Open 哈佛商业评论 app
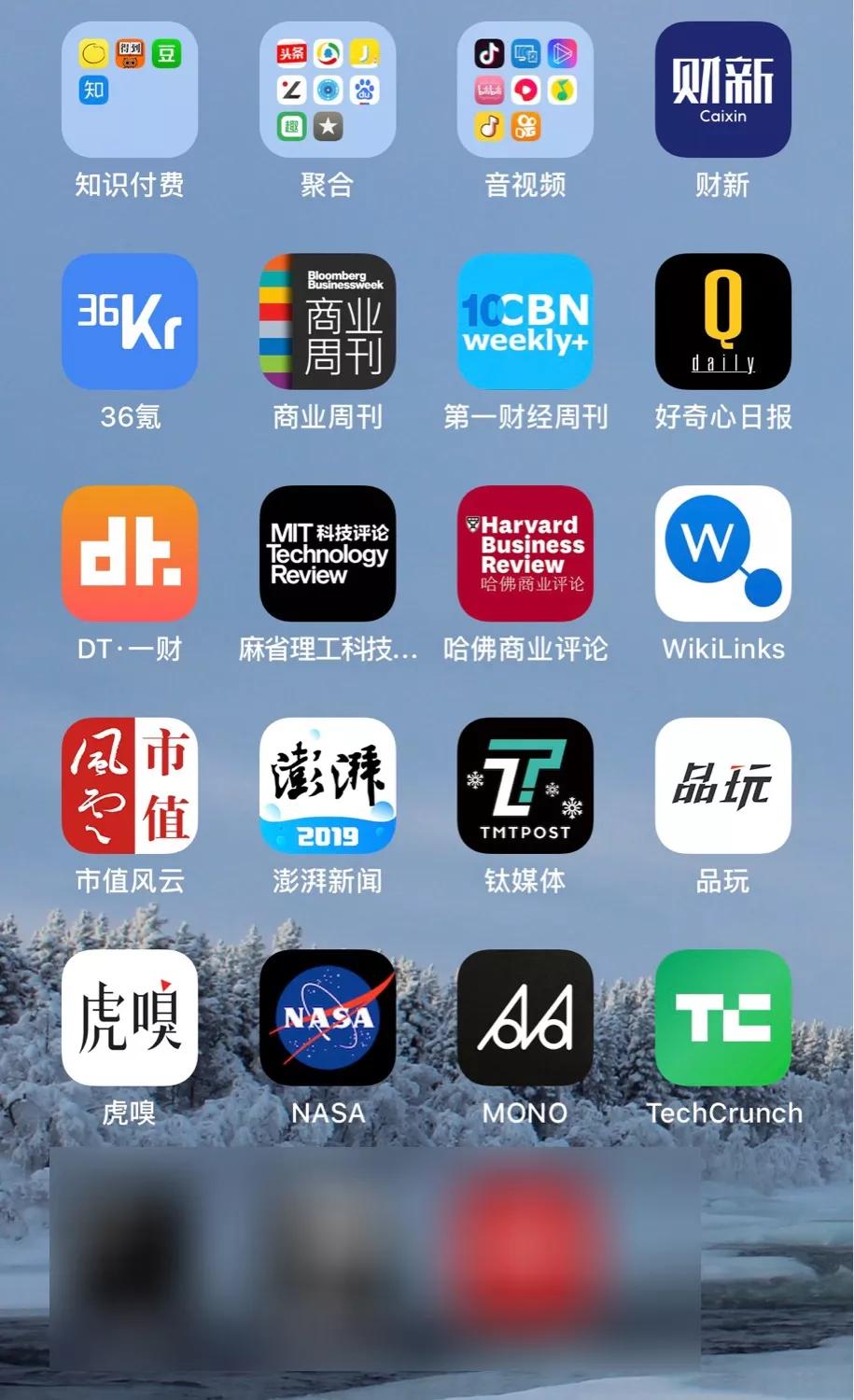Image resolution: width=854 pixels, height=1400 pixels. [525, 553]
